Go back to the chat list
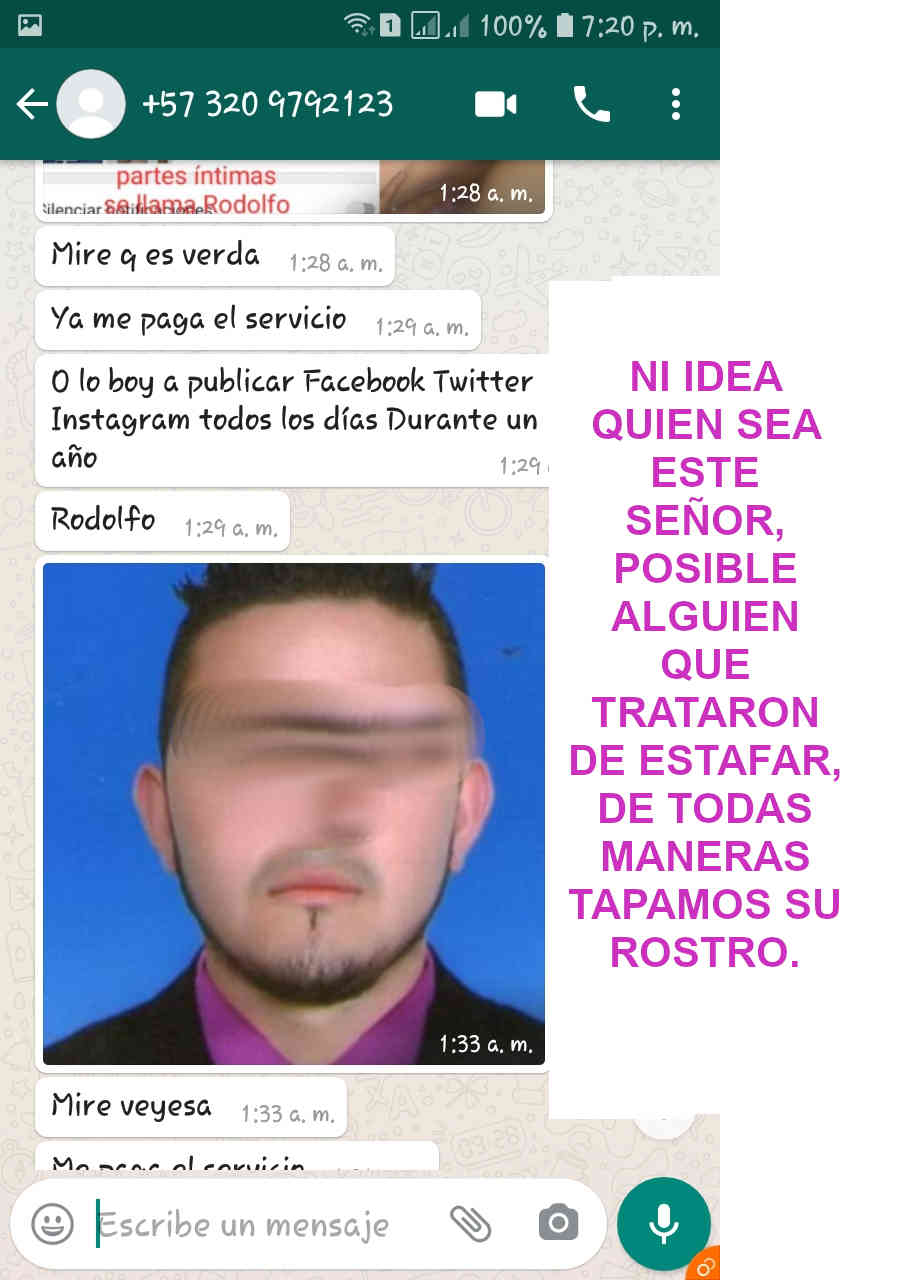Image resolution: width=900 pixels, height=1280 pixels. 32,104
